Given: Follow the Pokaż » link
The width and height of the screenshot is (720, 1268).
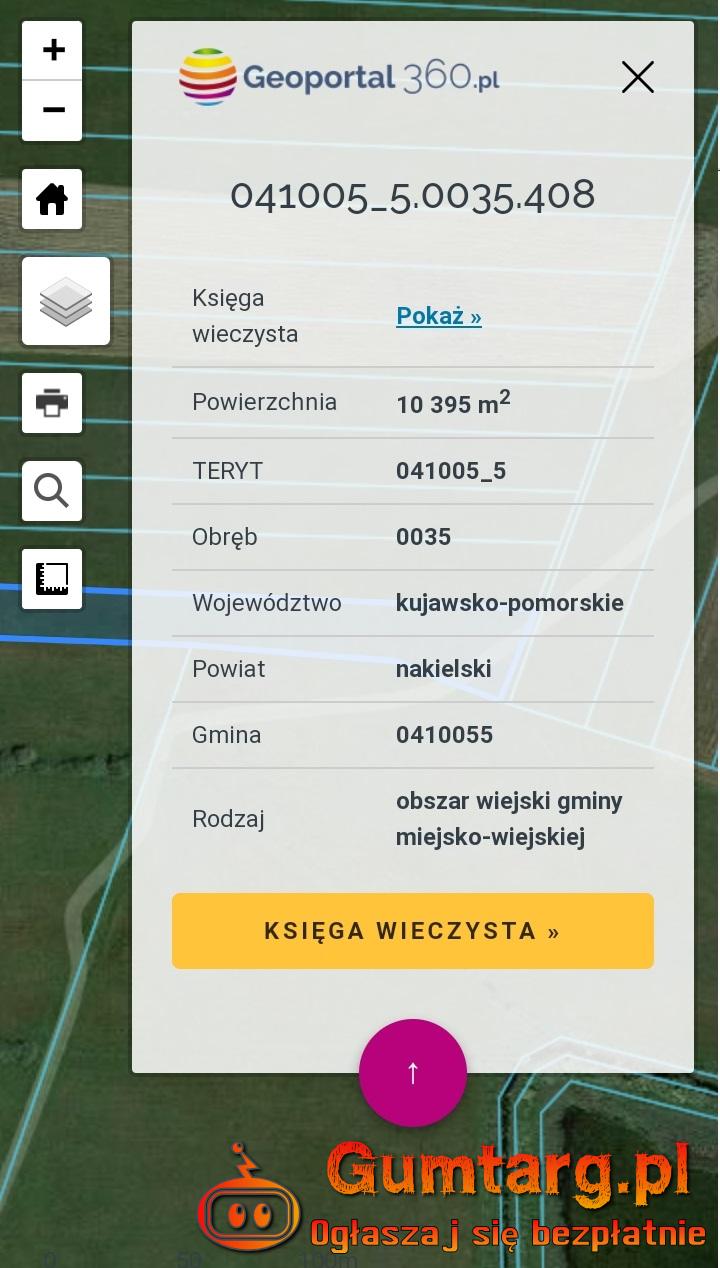Looking at the screenshot, I should click(438, 316).
